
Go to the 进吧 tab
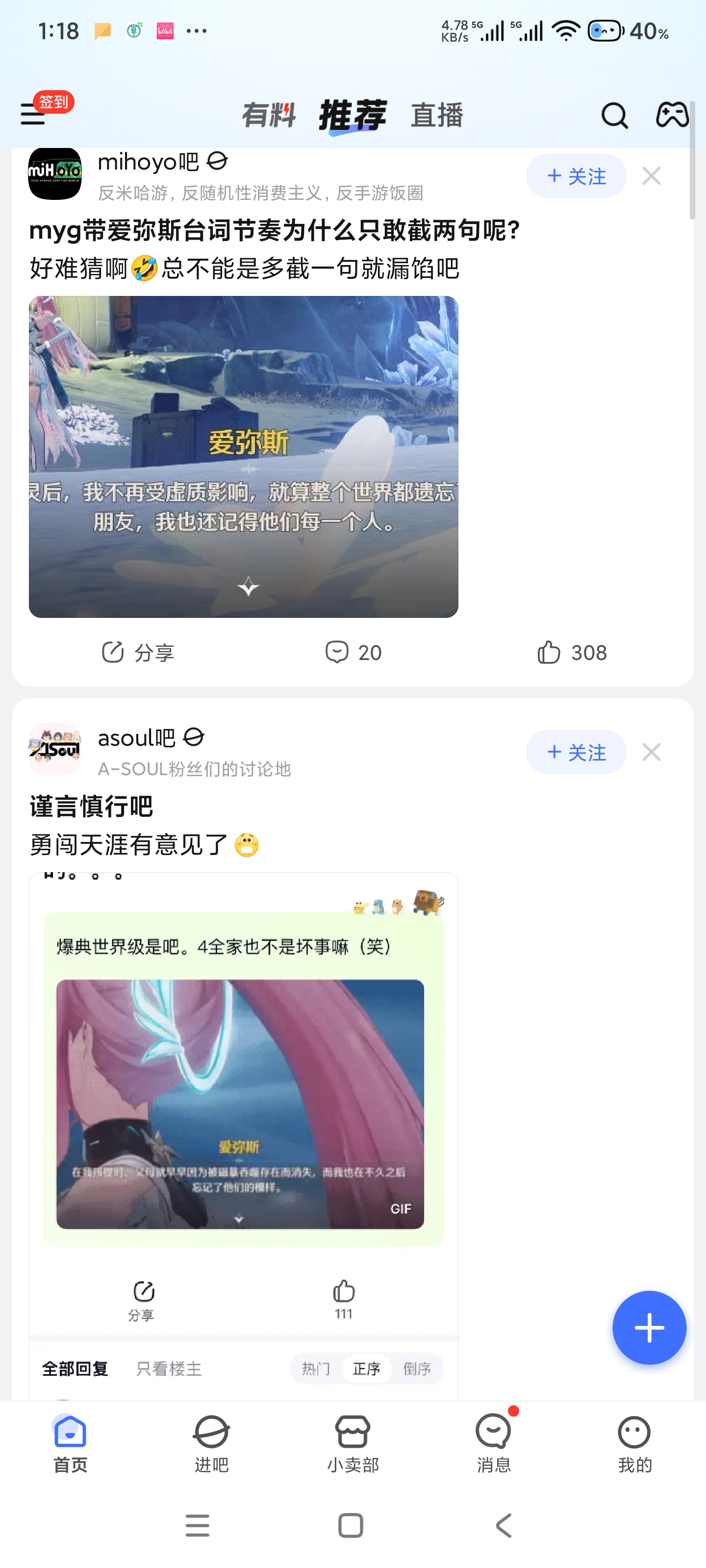tap(211, 1443)
